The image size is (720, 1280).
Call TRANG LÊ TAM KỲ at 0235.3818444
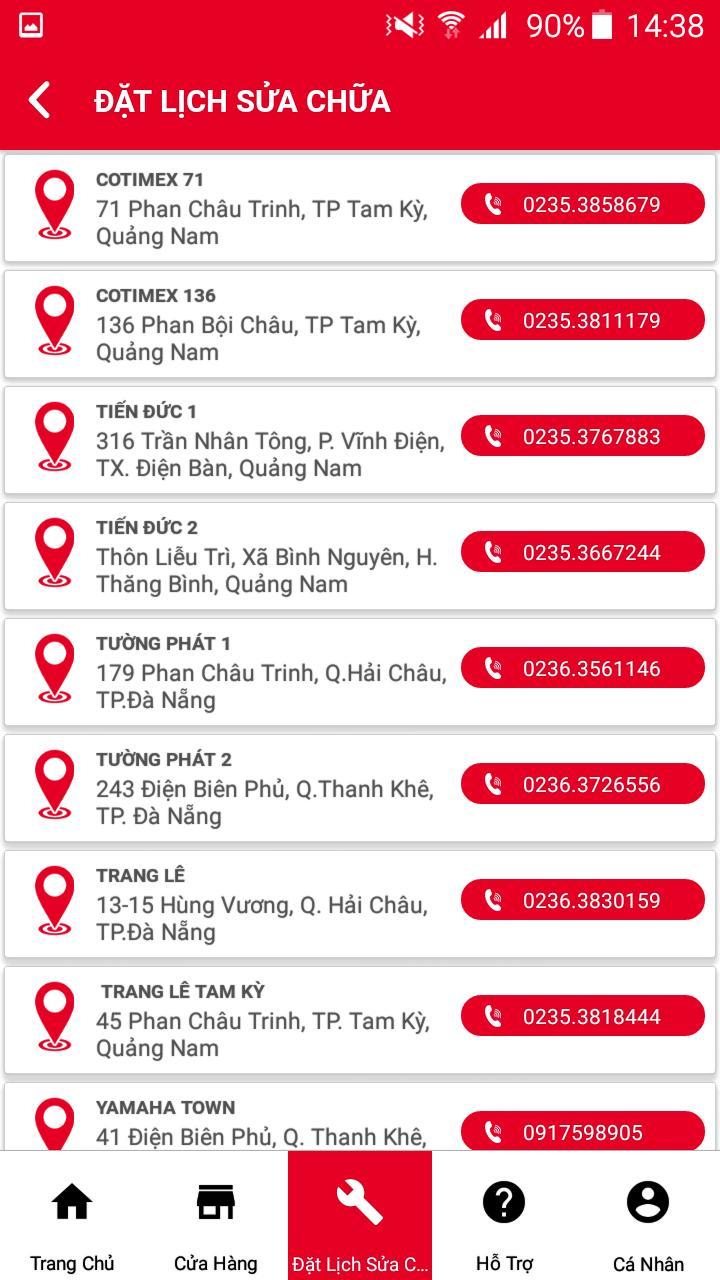[x=582, y=1015]
